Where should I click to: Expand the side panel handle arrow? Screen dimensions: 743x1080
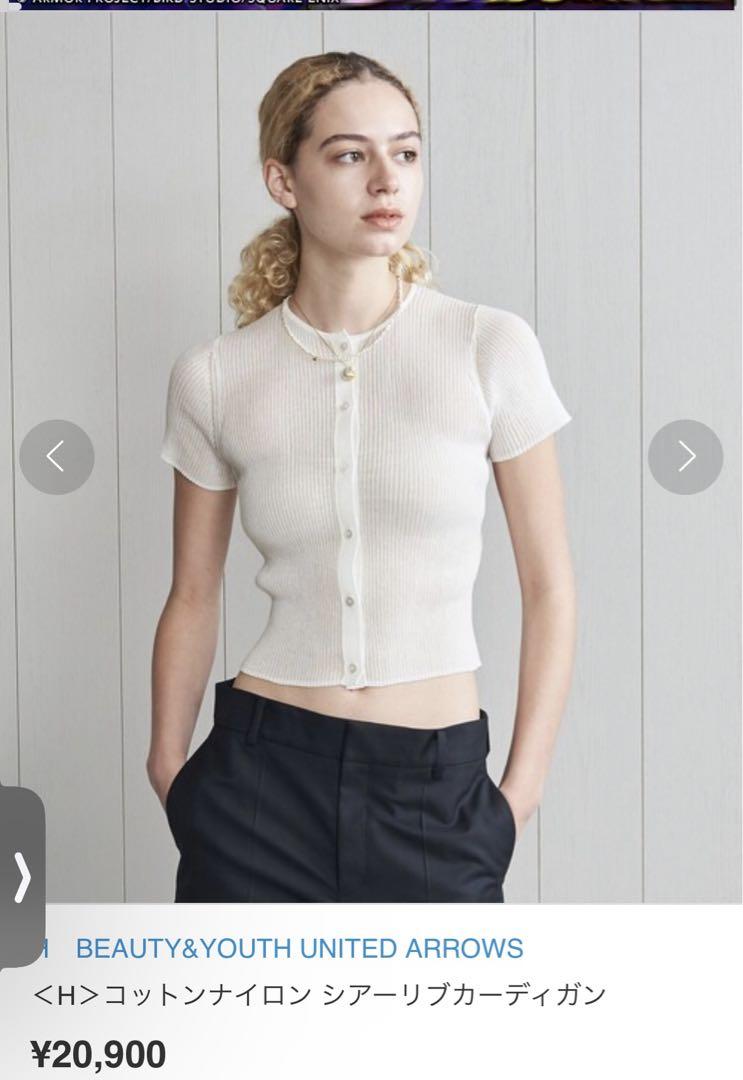click(22, 877)
